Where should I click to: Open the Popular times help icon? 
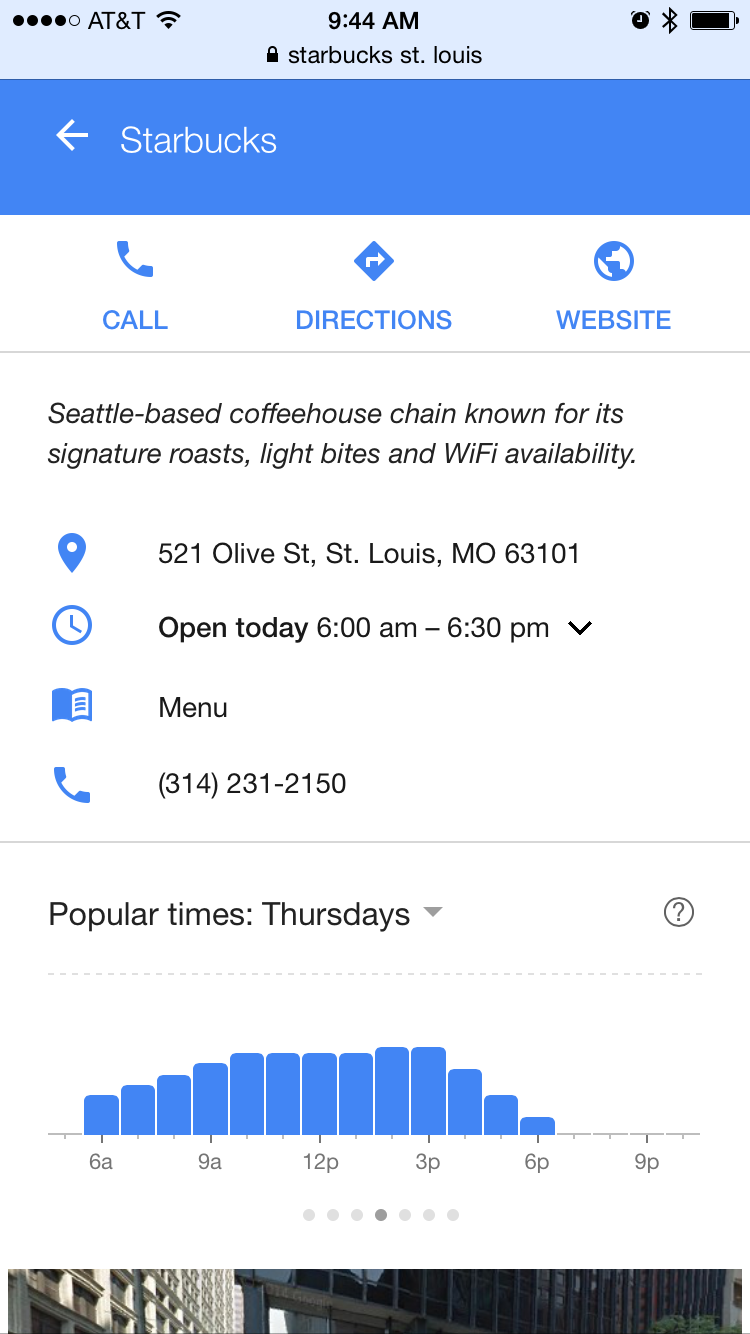678,912
